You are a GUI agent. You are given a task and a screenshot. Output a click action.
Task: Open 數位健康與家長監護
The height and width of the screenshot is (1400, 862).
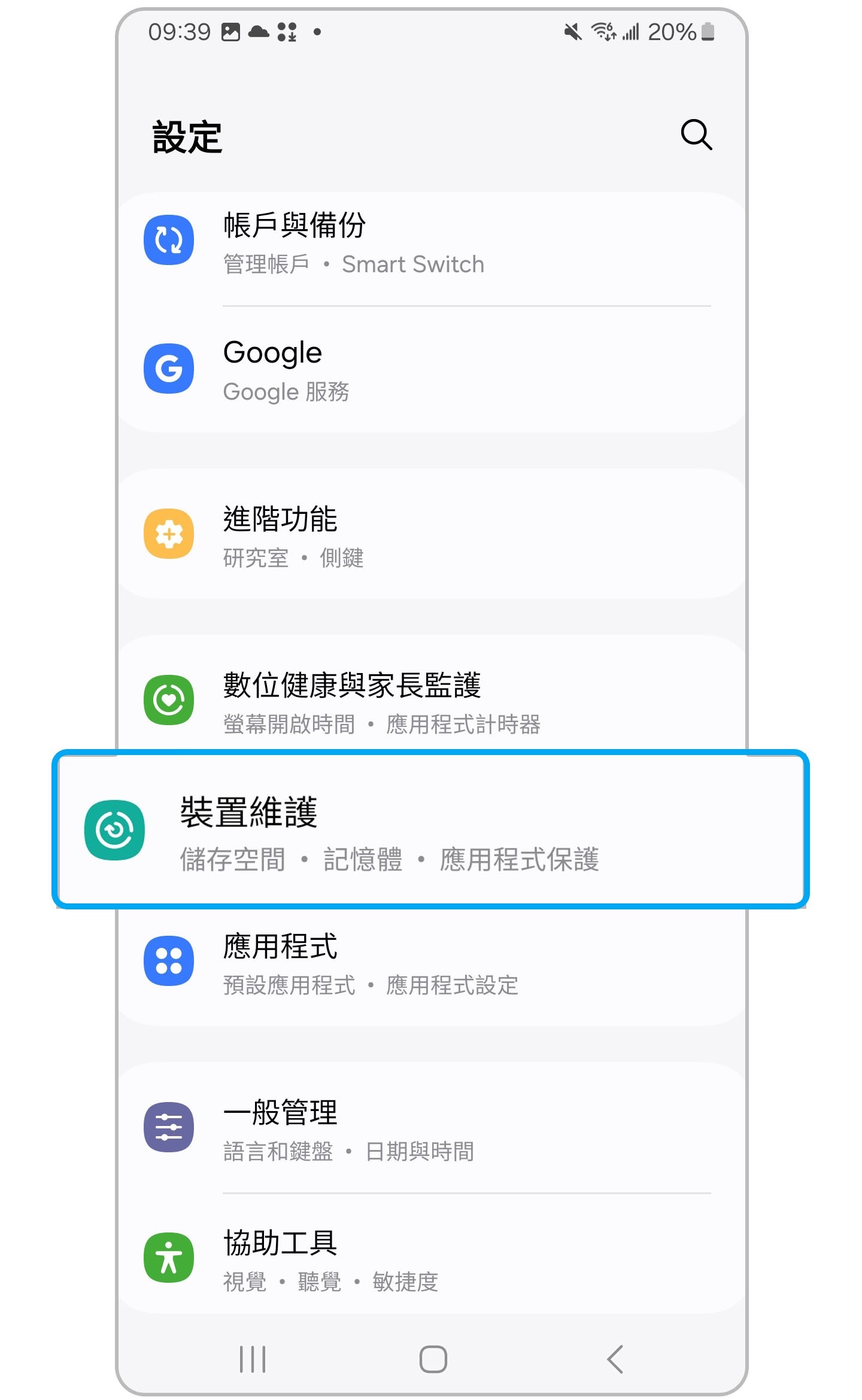coord(431,700)
